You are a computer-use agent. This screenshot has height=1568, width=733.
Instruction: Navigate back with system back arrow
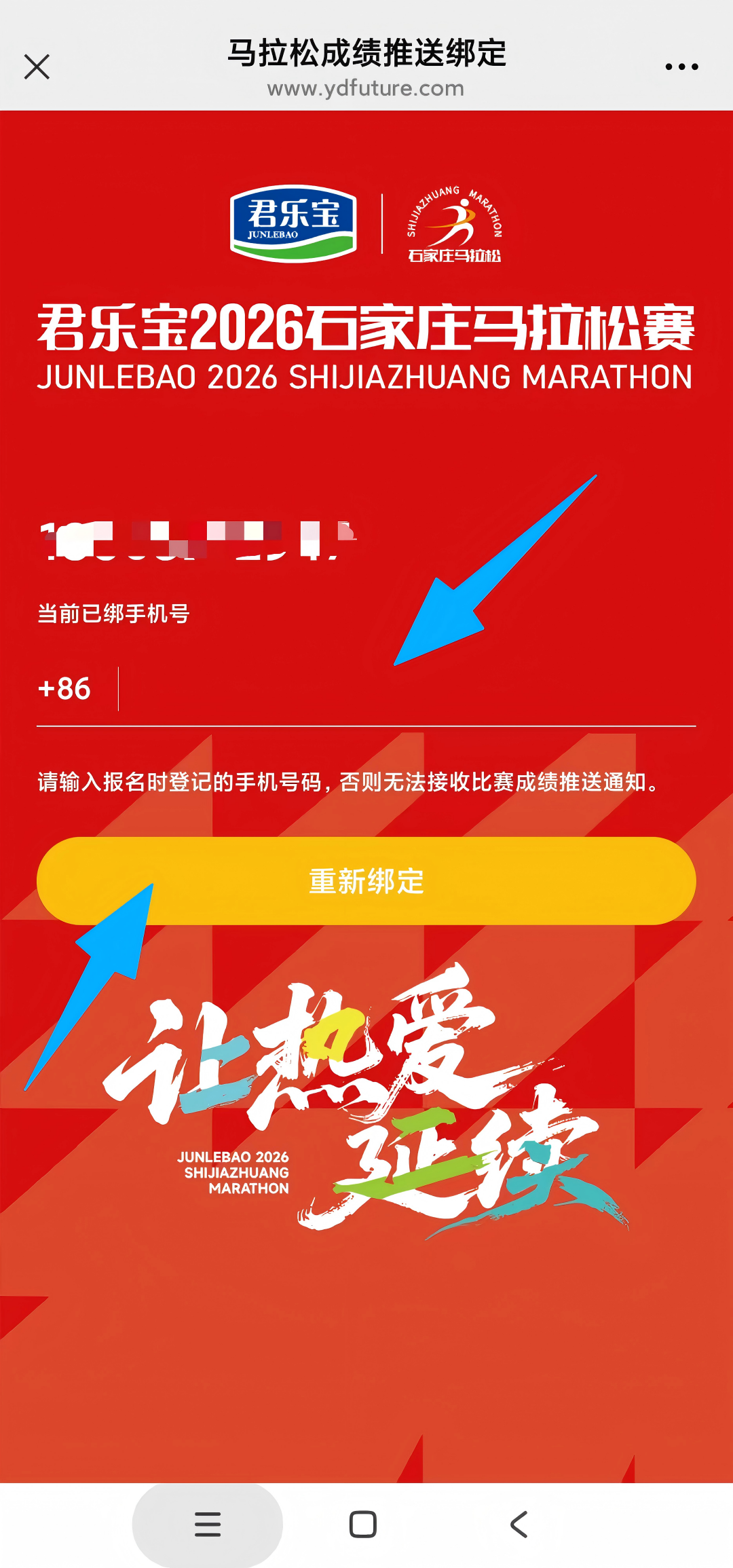coord(519,1525)
